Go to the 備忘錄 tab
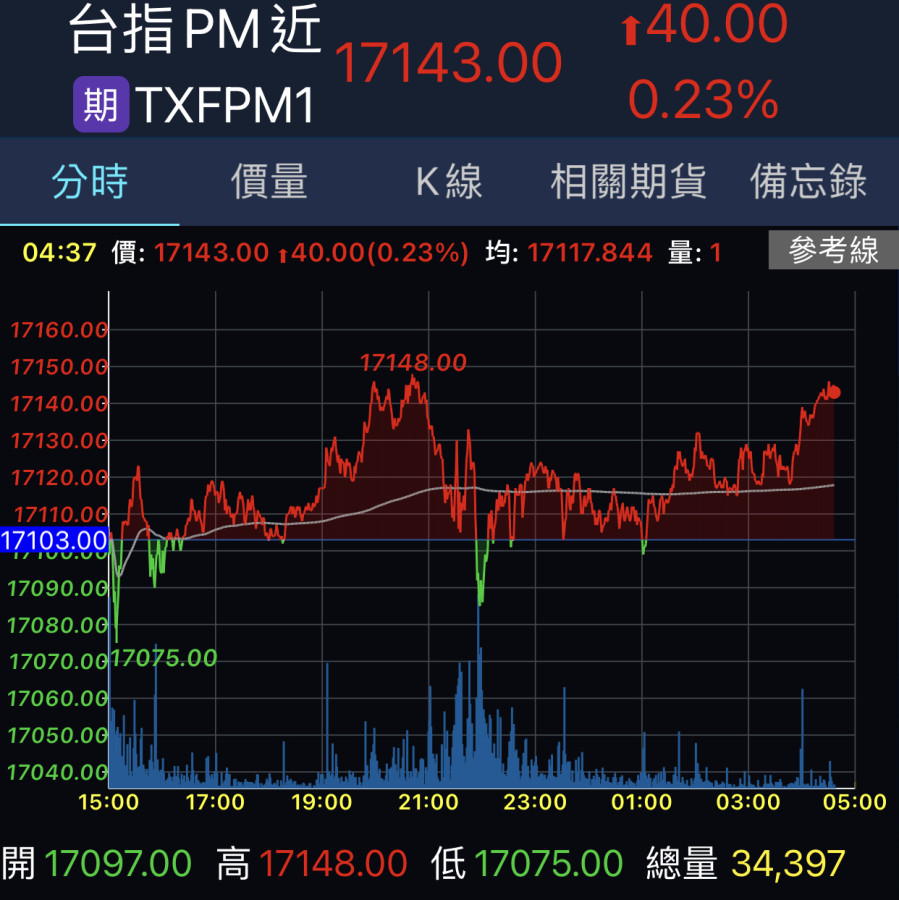The height and width of the screenshot is (900, 899). click(808, 183)
